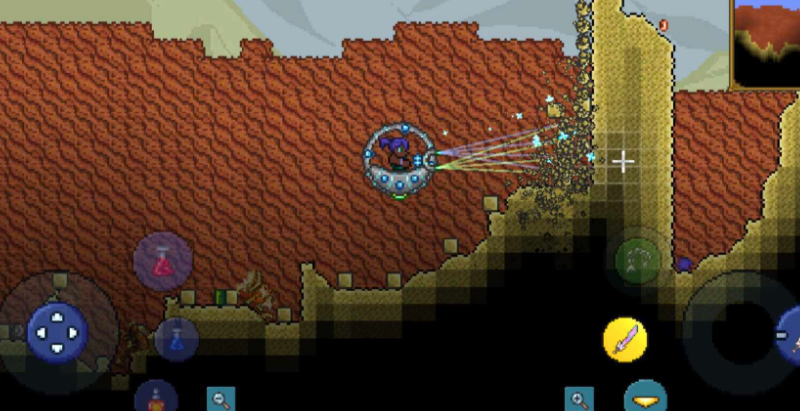This screenshot has height=411, width=800.
Task: Tap the yellow sword auto-attack button
Action: [x=625, y=340]
